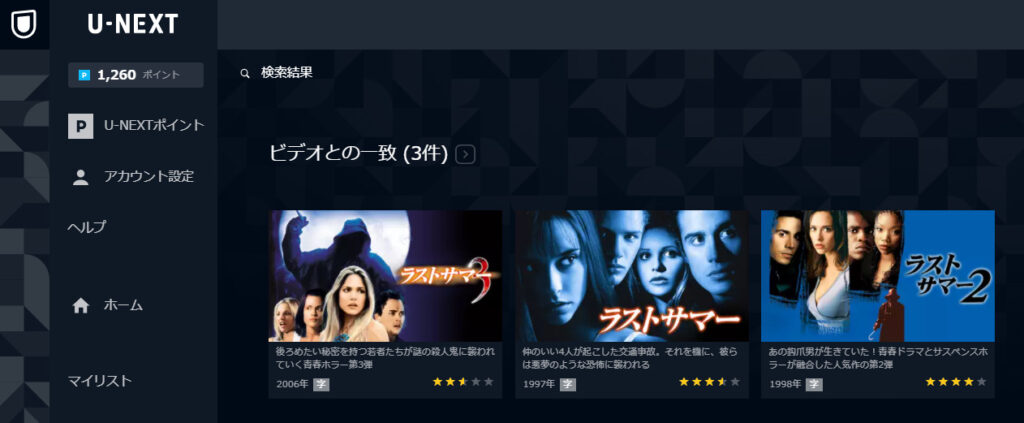Open マイリスト my list
The height and width of the screenshot is (423, 1024).
(x=100, y=381)
